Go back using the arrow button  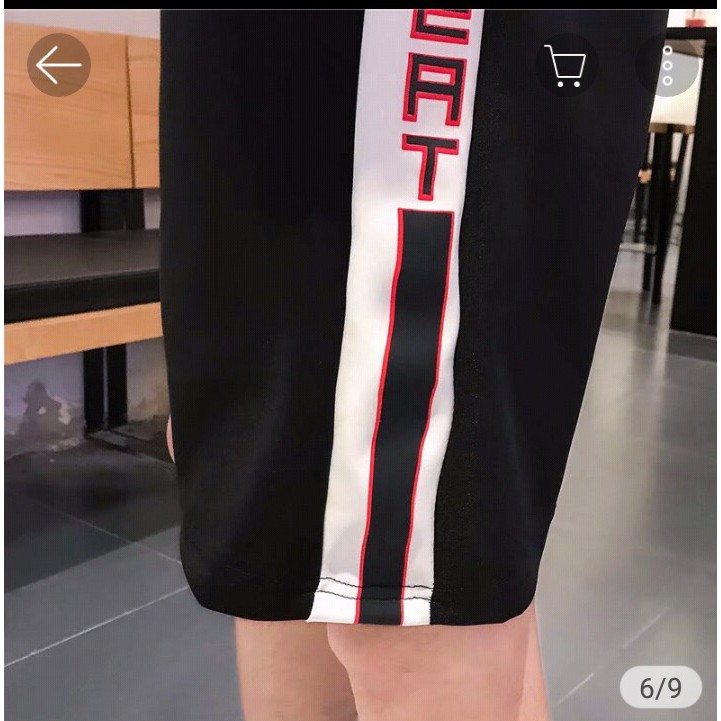point(58,65)
